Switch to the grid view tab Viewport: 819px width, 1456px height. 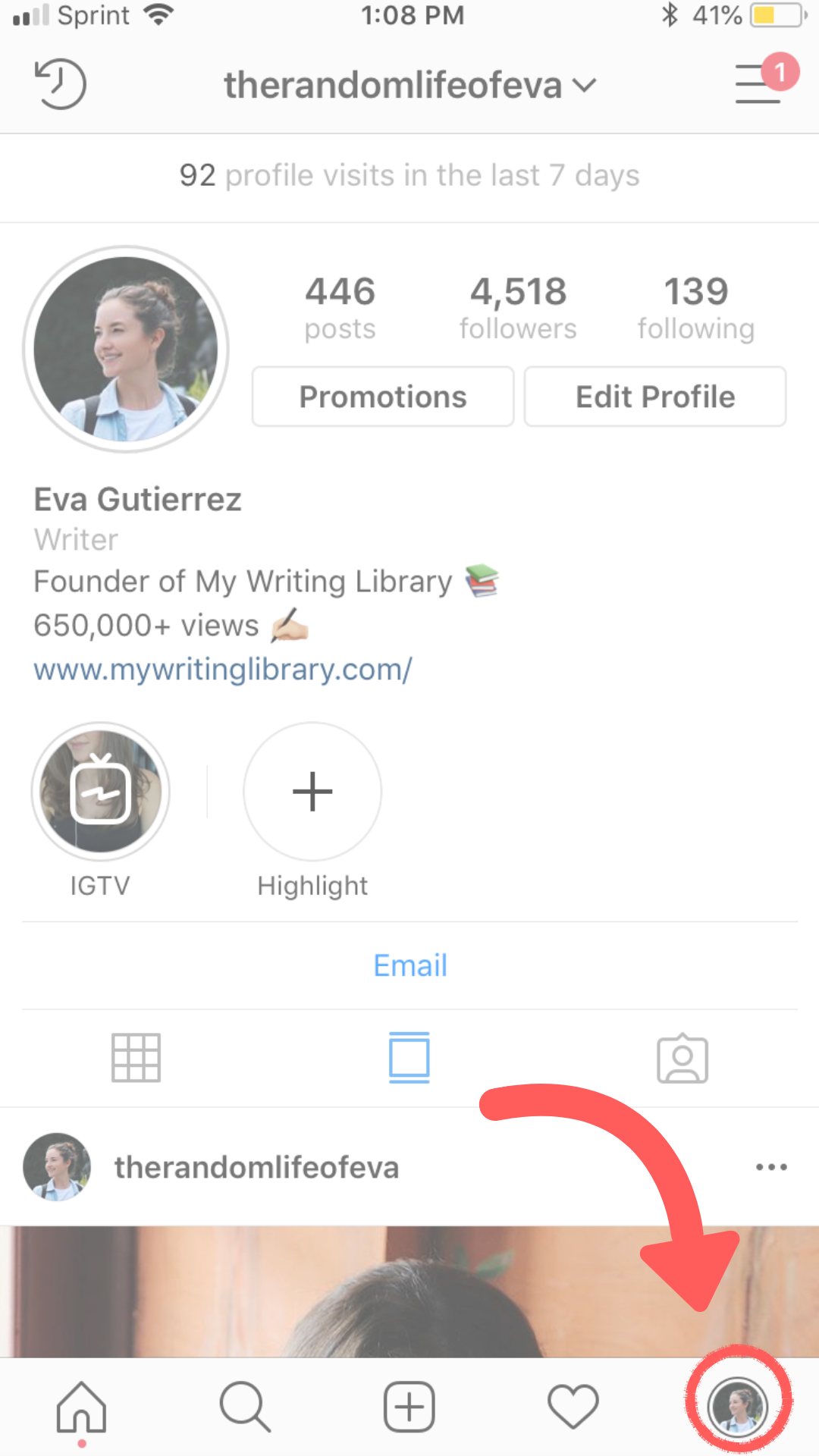(x=136, y=1057)
